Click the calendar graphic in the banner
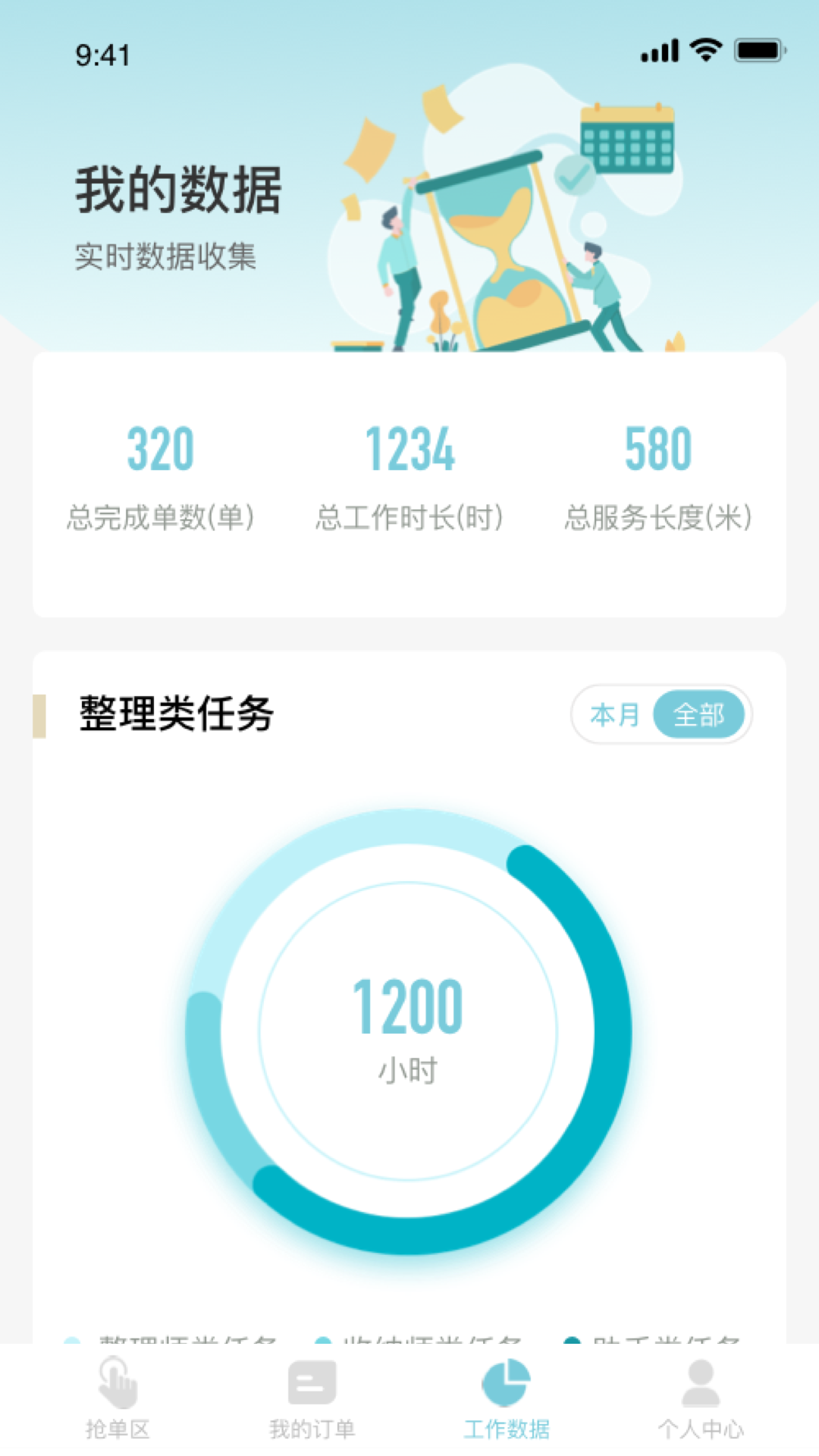This screenshot has width=819, height=1456. [629, 140]
